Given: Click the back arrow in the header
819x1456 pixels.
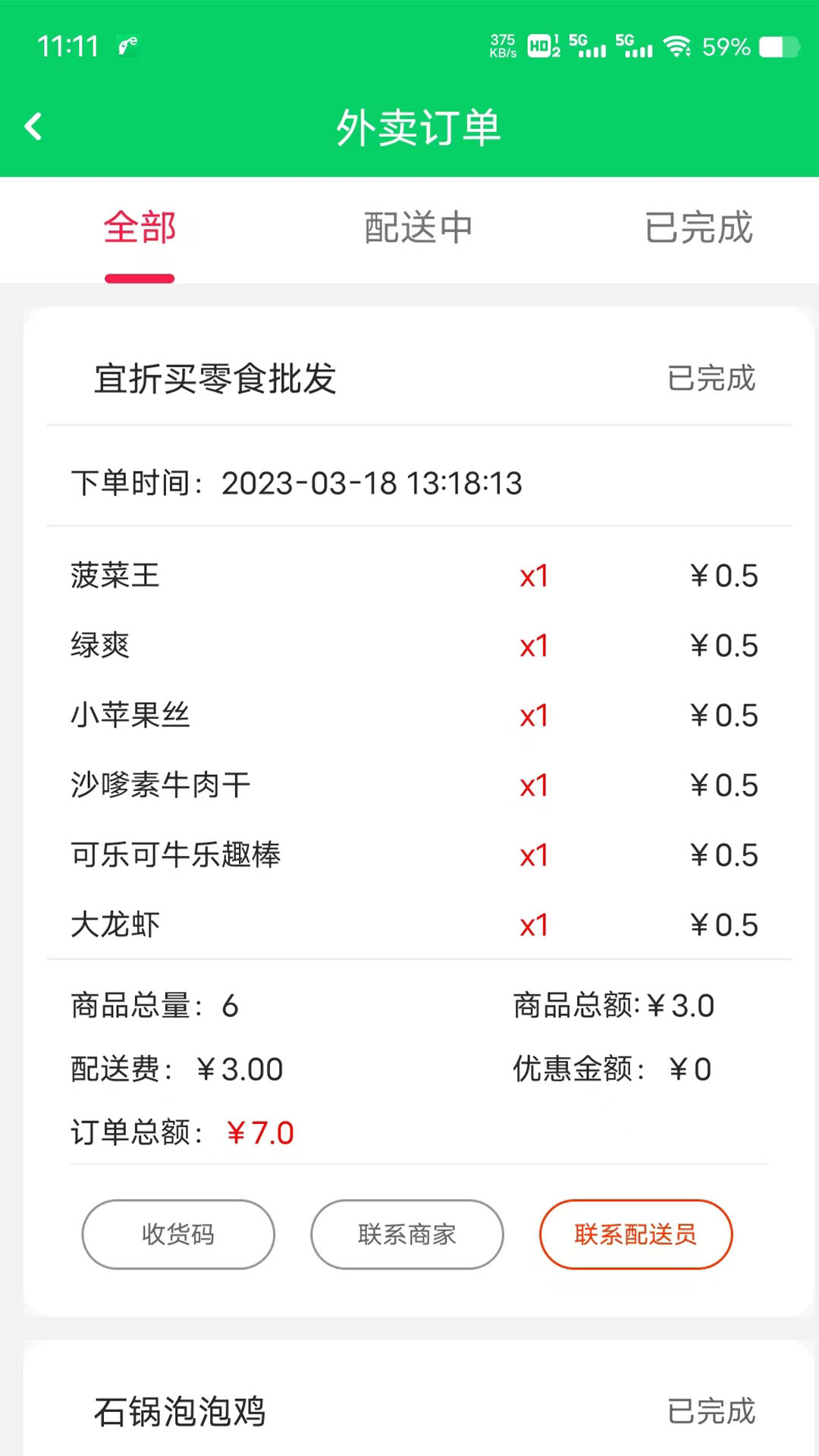Looking at the screenshot, I should [x=33, y=127].
